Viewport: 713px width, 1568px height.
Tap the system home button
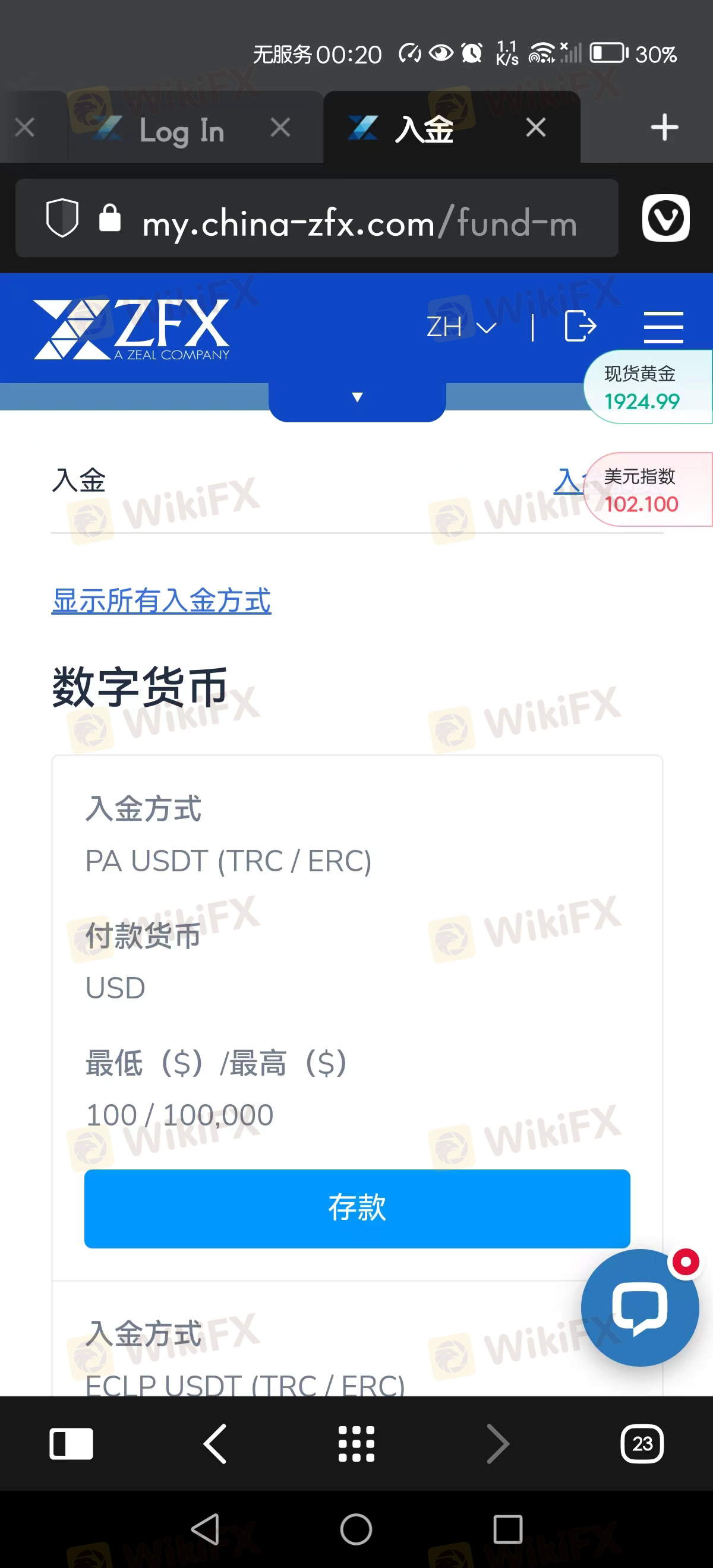356,1529
